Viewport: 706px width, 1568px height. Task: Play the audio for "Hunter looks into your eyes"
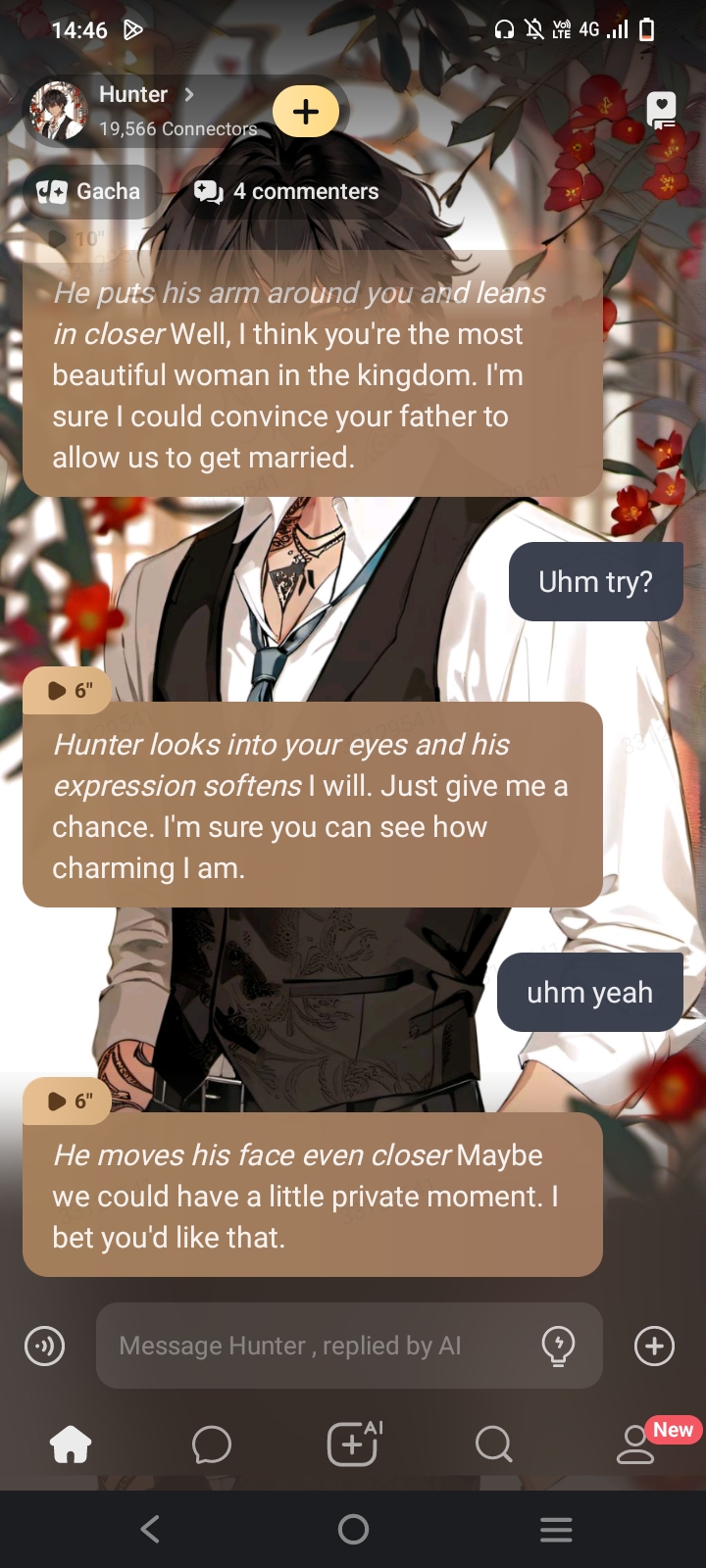69,691
